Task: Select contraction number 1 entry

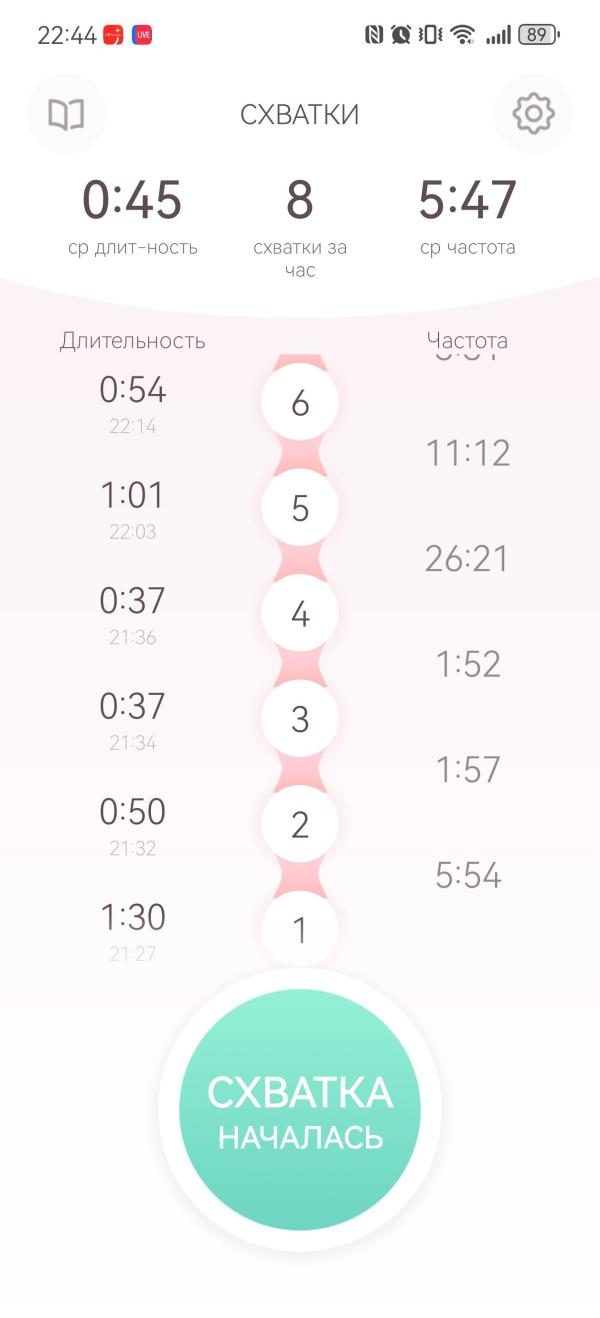Action: click(x=300, y=930)
